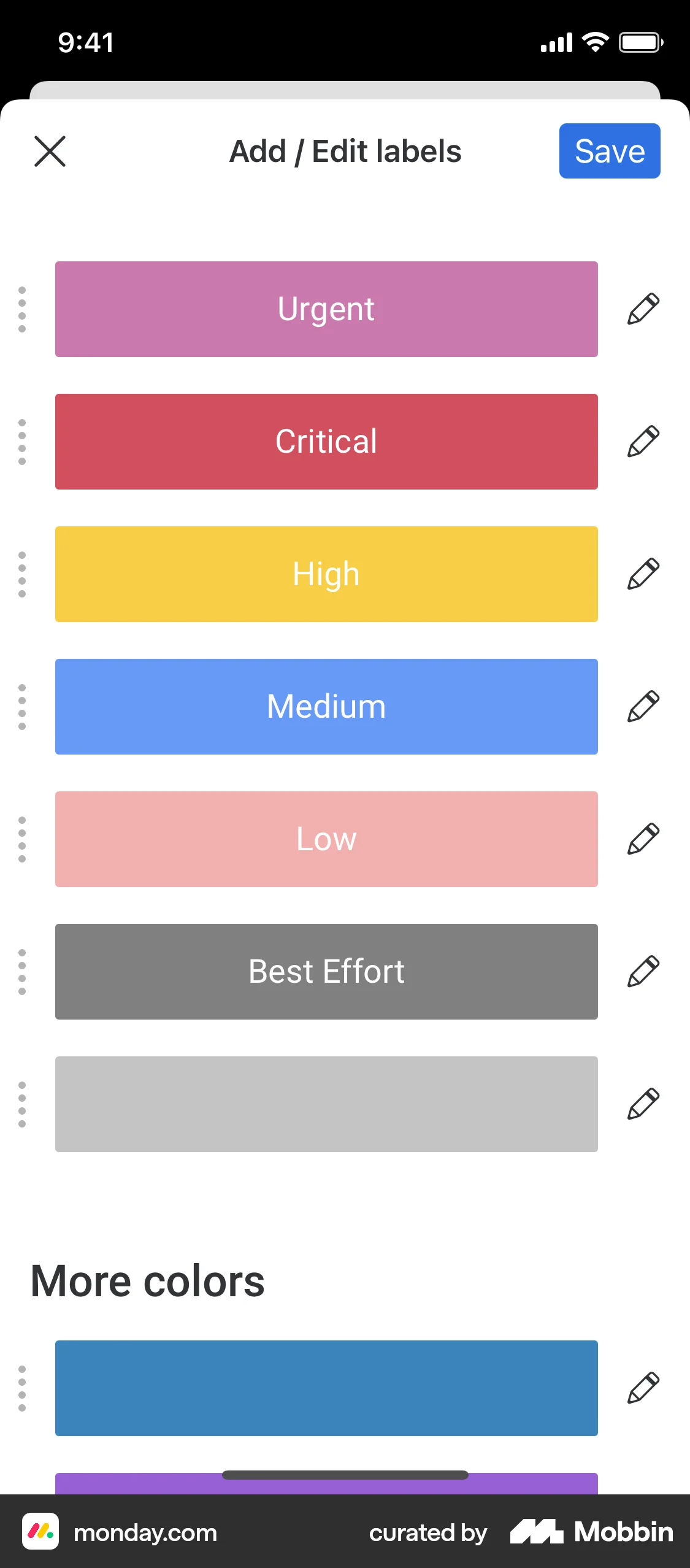Edit the dark blue color label
This screenshot has width=690, height=1568.
click(643, 1388)
